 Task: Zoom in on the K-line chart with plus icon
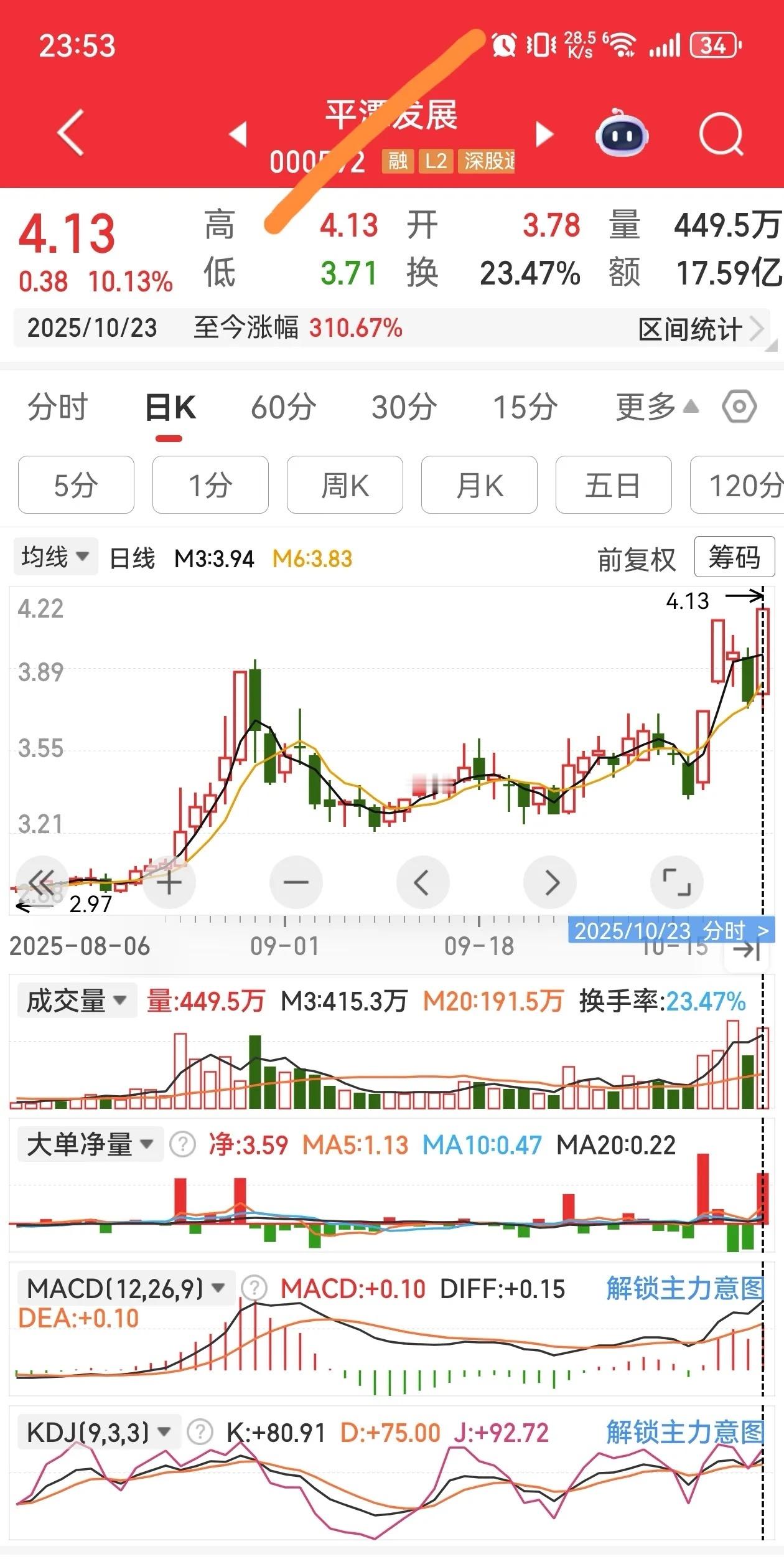pos(169,882)
